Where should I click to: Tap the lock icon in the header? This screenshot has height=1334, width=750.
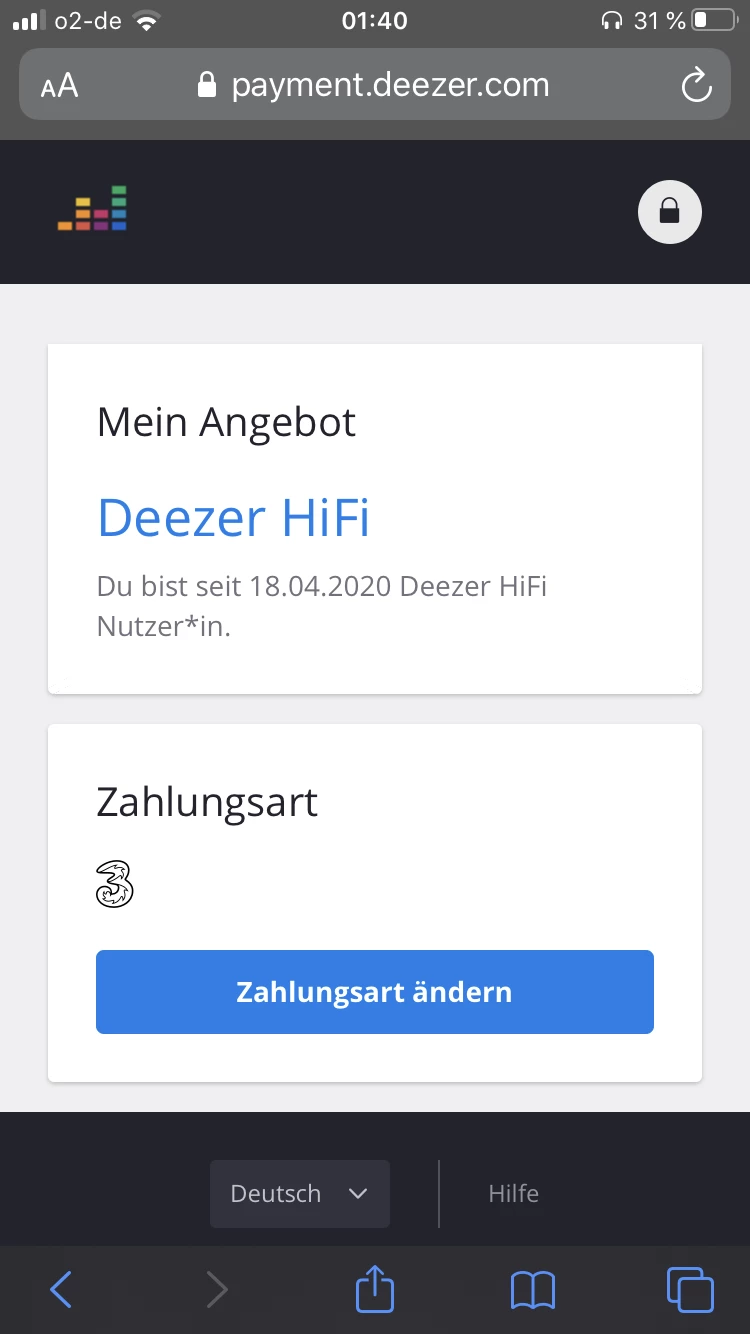pyautogui.click(x=670, y=212)
